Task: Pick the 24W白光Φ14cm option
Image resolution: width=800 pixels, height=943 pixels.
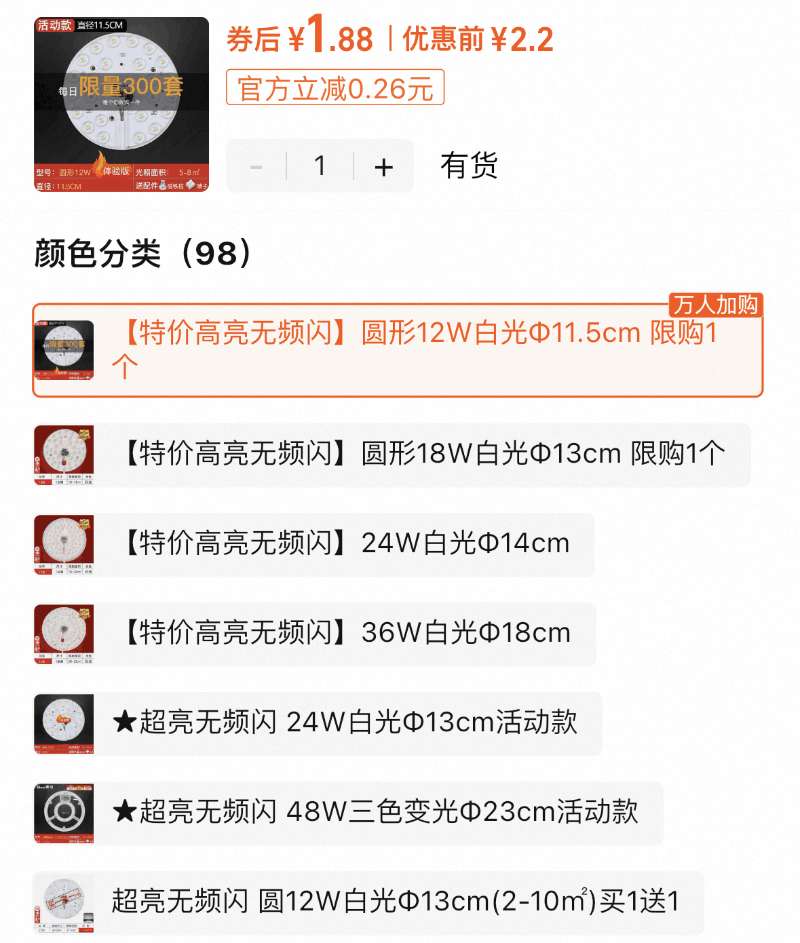Action: [x=313, y=544]
